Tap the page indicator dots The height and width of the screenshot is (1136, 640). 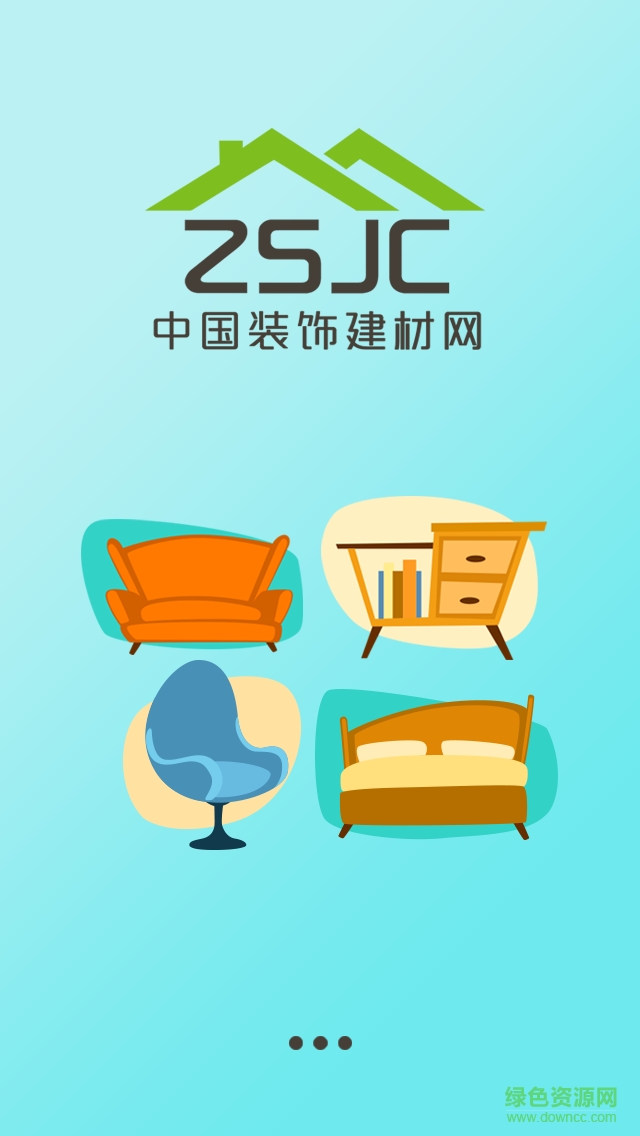[x=320, y=1043]
